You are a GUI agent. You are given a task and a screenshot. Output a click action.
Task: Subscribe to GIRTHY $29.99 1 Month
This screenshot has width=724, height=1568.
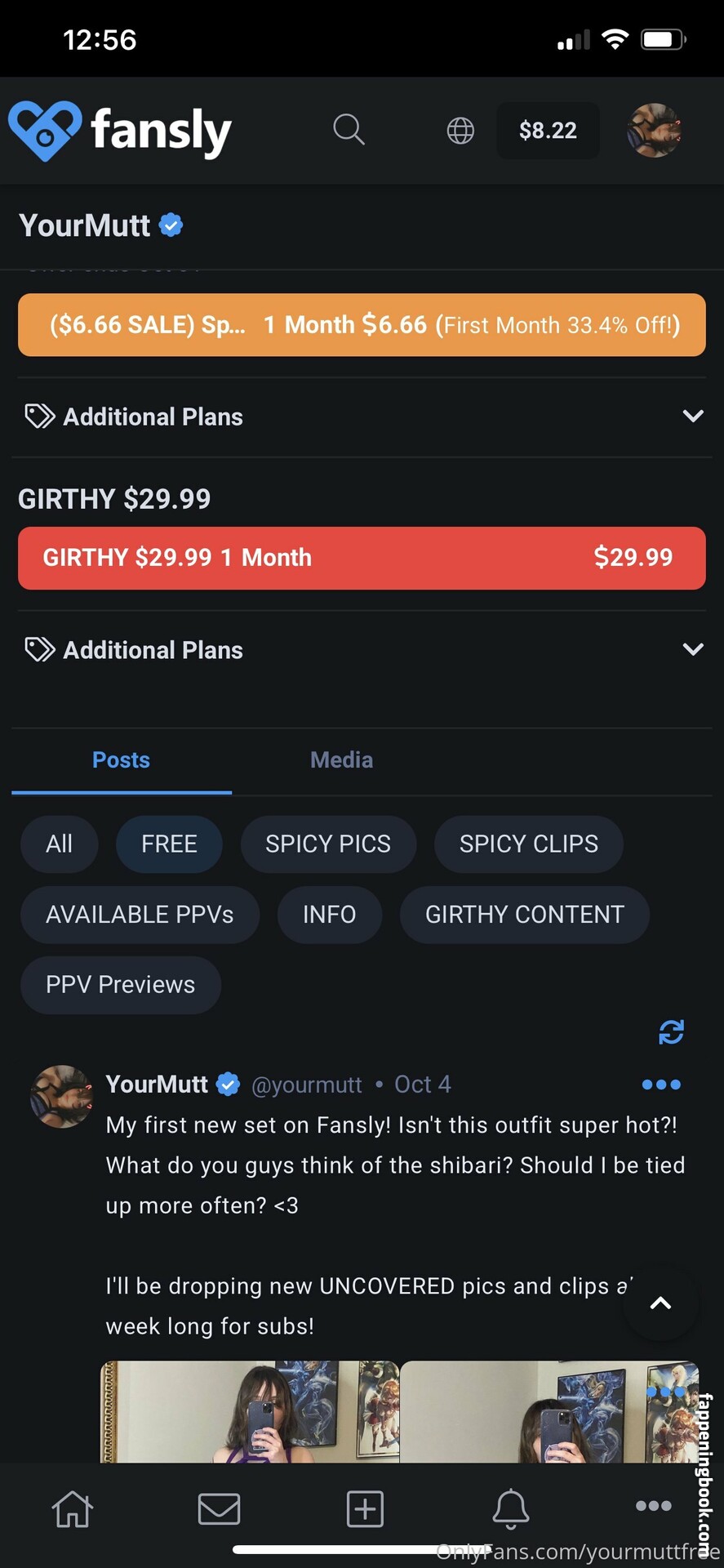click(362, 558)
